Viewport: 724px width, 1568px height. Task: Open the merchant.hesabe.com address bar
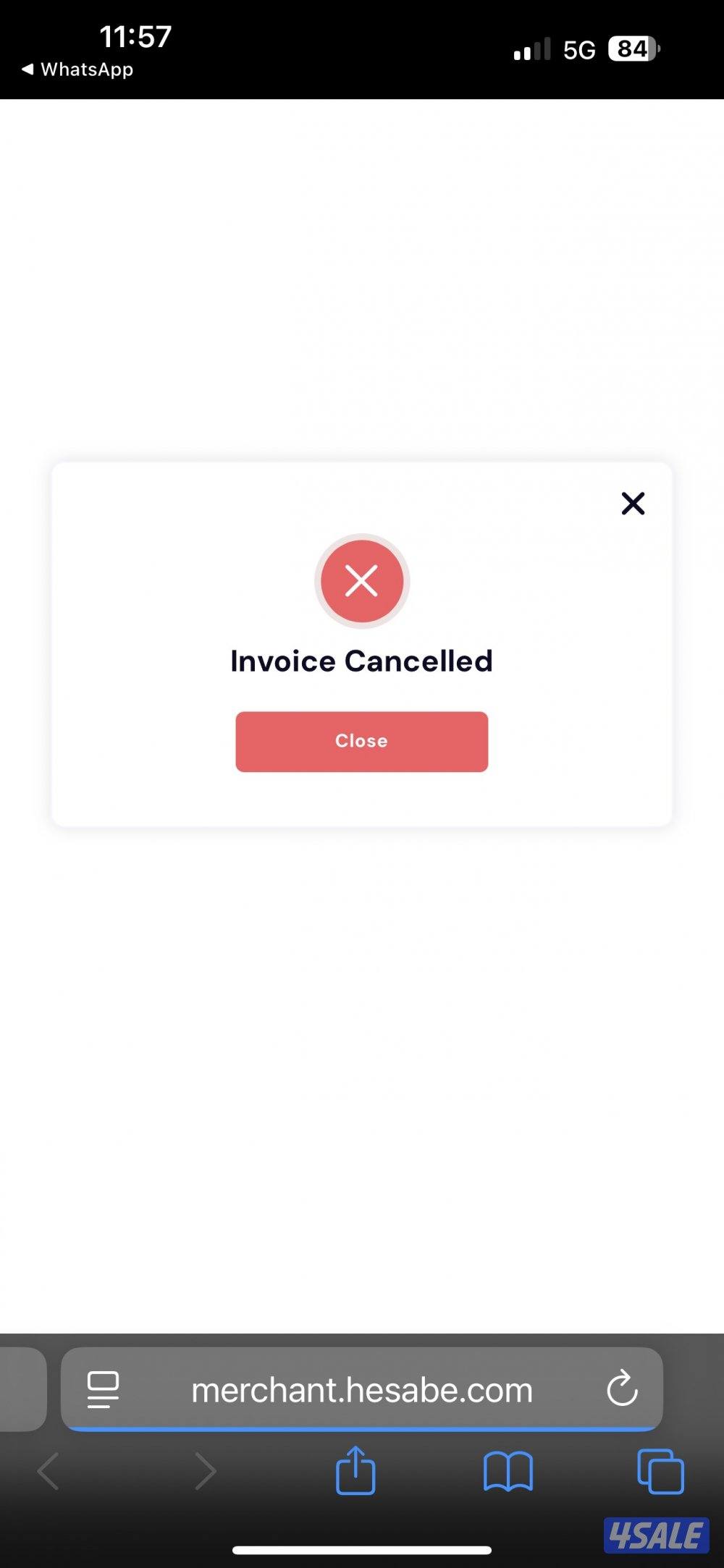361,1390
